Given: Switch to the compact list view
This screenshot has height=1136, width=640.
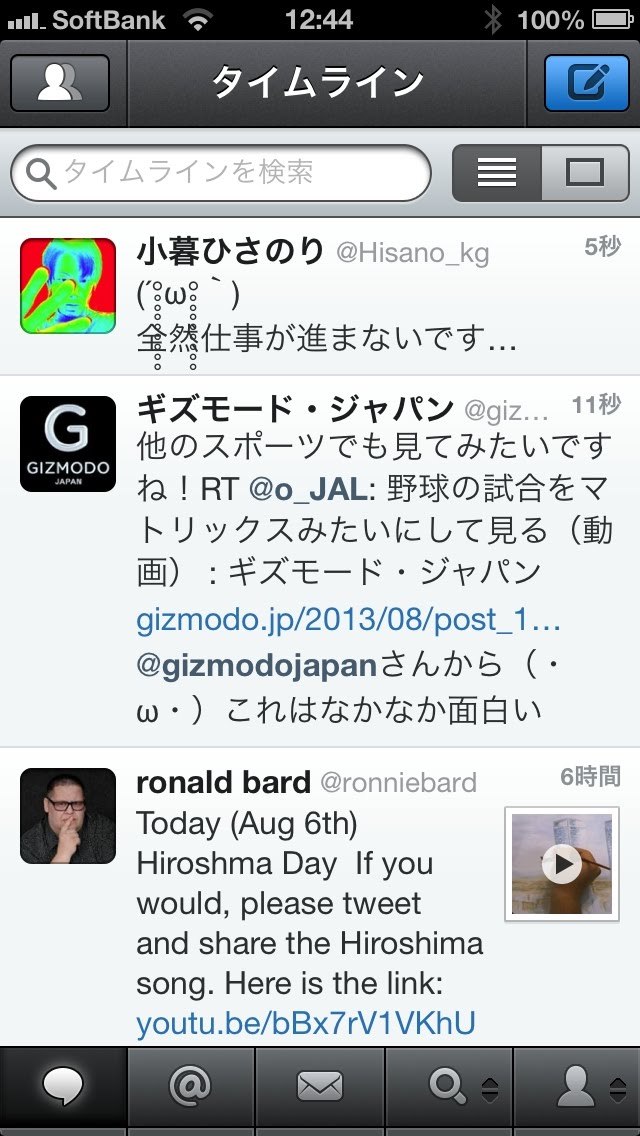Looking at the screenshot, I should [497, 173].
